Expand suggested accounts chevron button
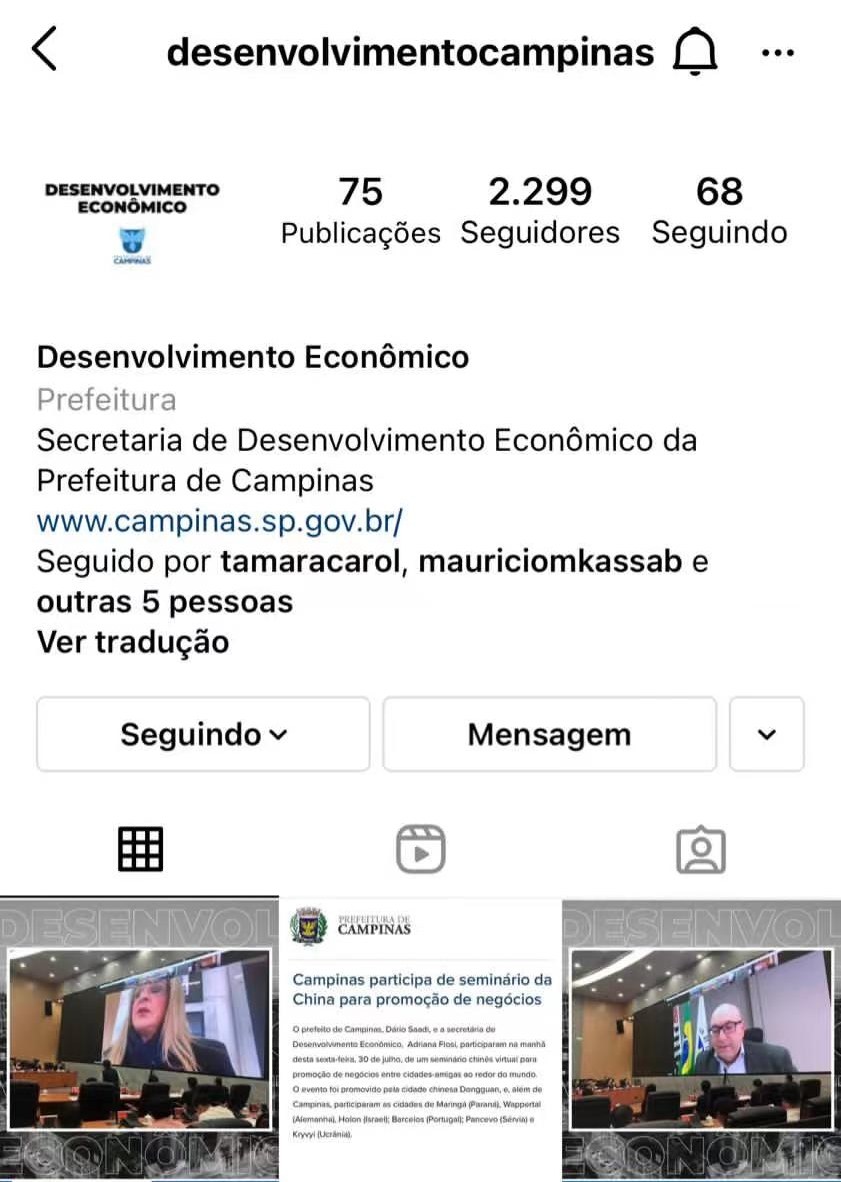Viewport: 841px width, 1182px height. pos(767,735)
